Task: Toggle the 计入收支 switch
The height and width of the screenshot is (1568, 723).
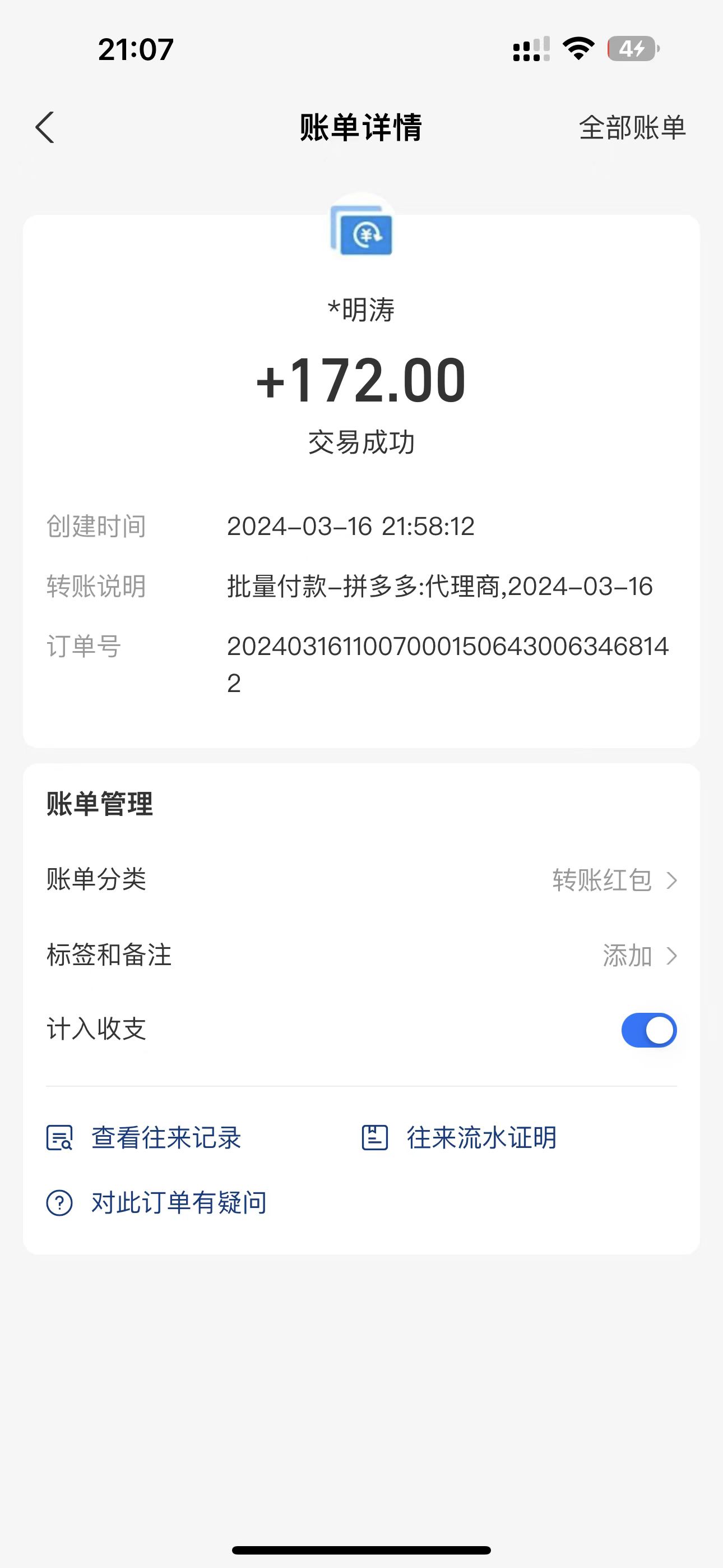Action: pos(648,1030)
